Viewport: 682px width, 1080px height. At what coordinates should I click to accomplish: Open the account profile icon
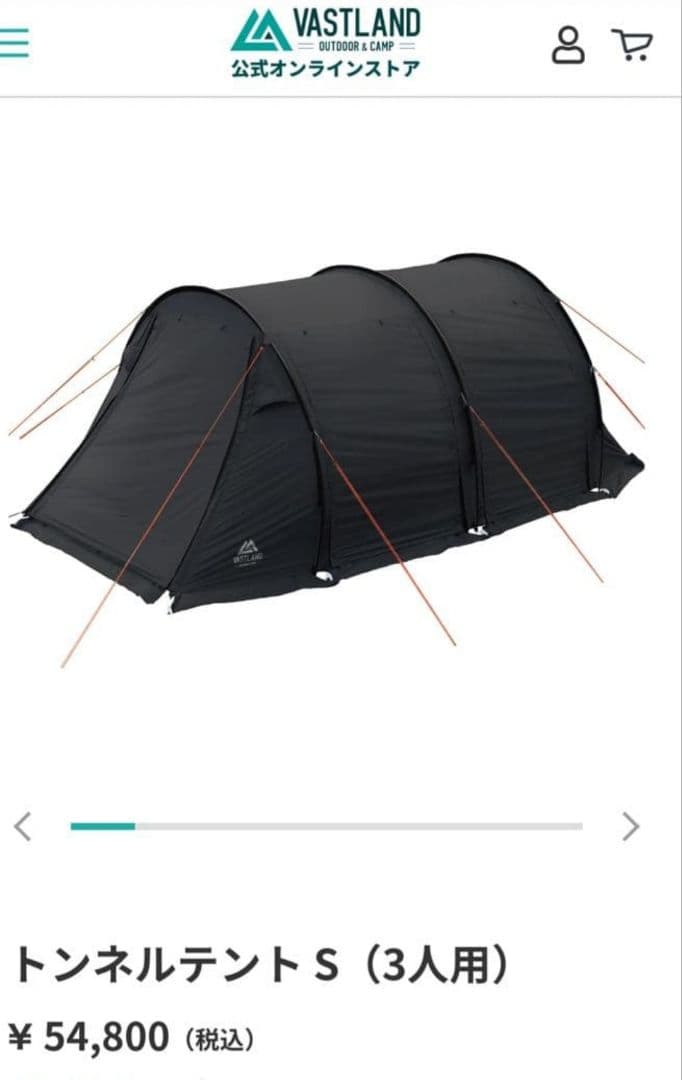tap(568, 45)
